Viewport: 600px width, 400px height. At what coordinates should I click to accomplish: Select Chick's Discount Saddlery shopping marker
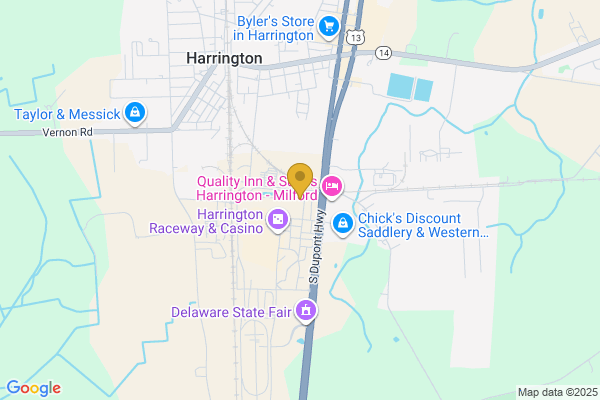click(342, 223)
